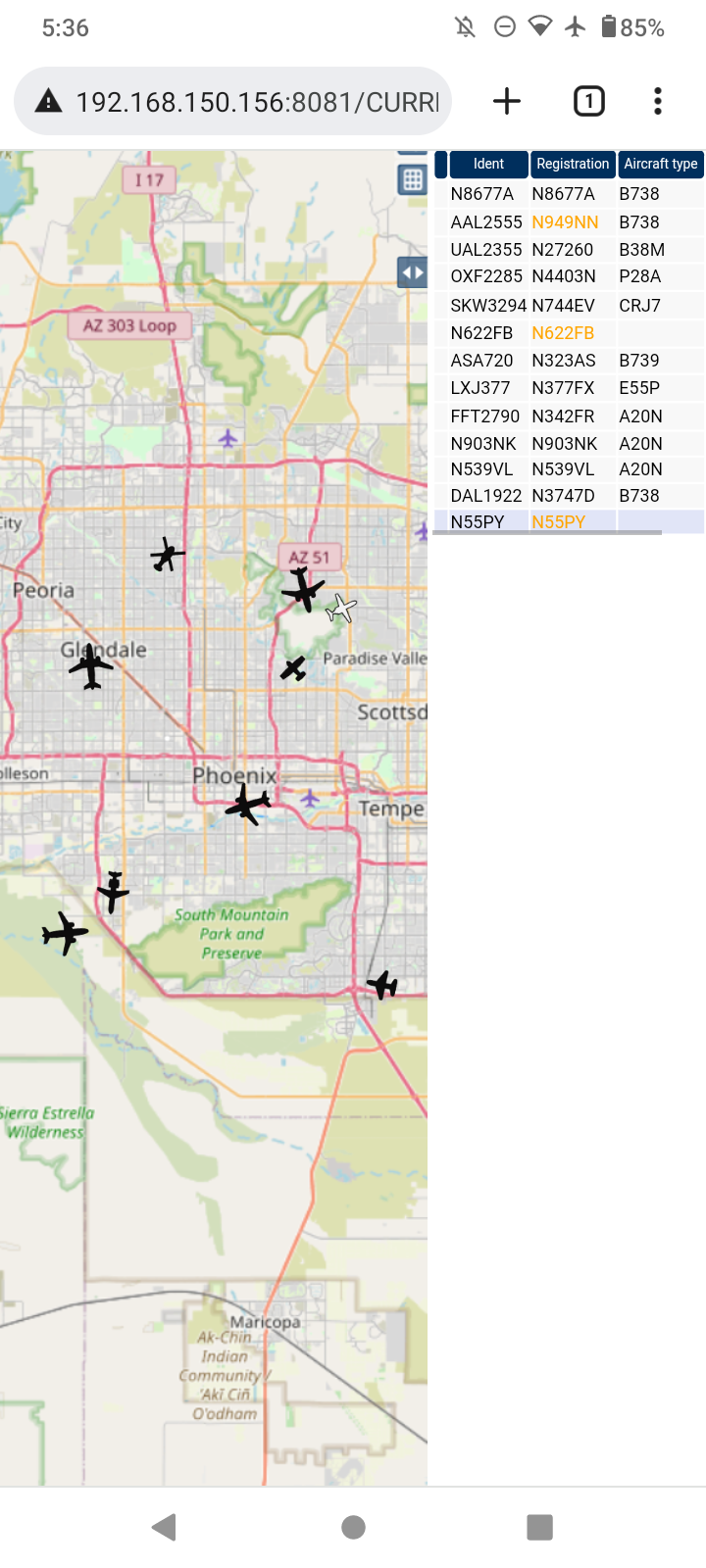Screen dimensions: 706x1568
Task: Sort by Registration column header
Action: 573,164
